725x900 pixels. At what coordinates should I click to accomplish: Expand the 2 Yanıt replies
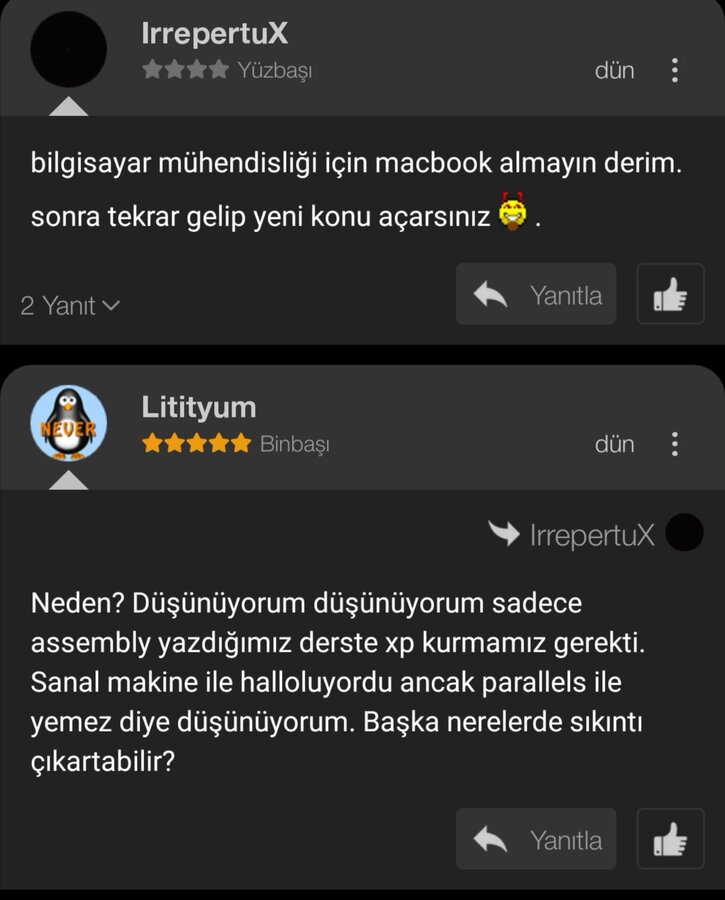70,306
